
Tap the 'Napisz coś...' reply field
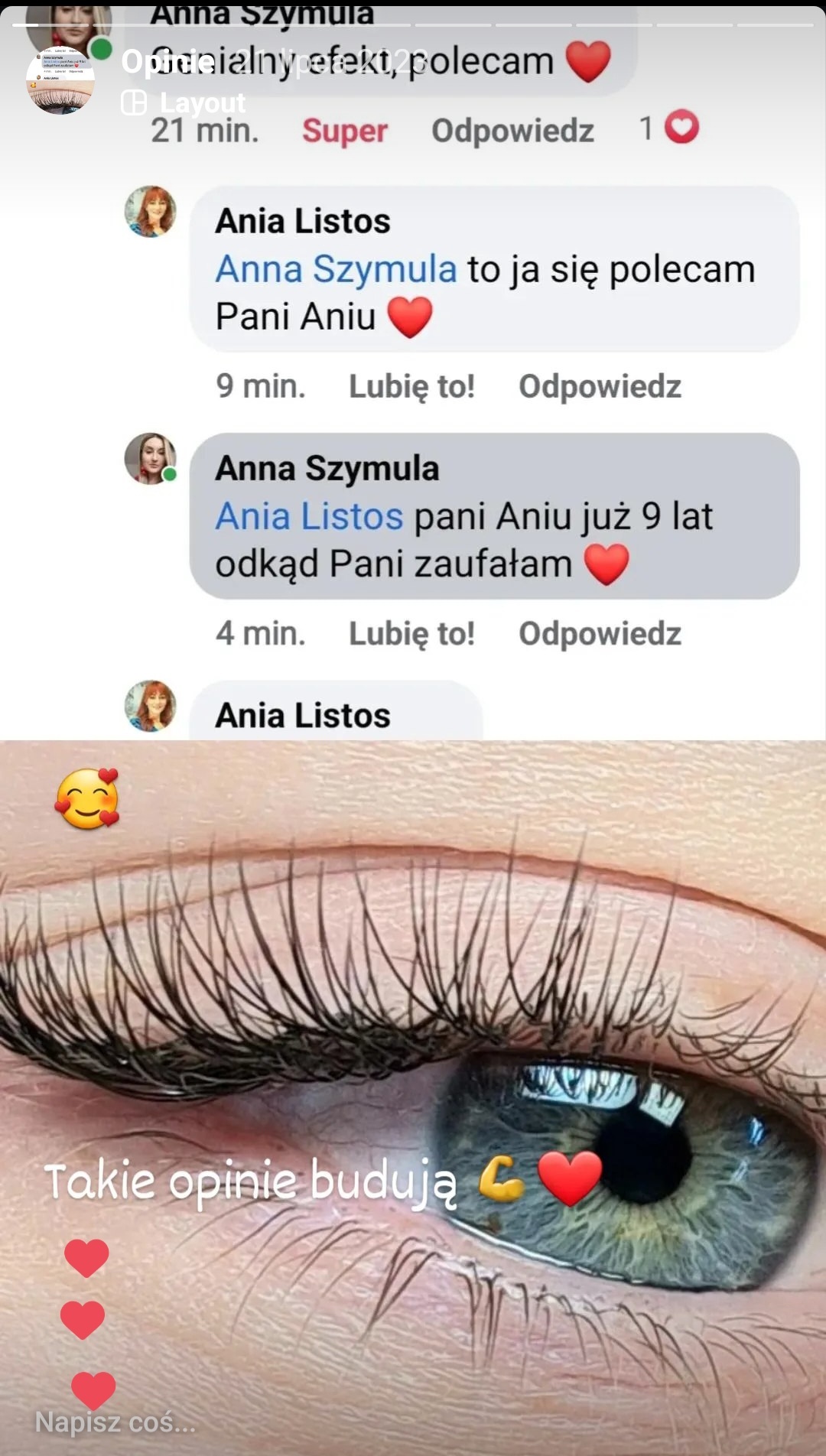click(x=115, y=1422)
